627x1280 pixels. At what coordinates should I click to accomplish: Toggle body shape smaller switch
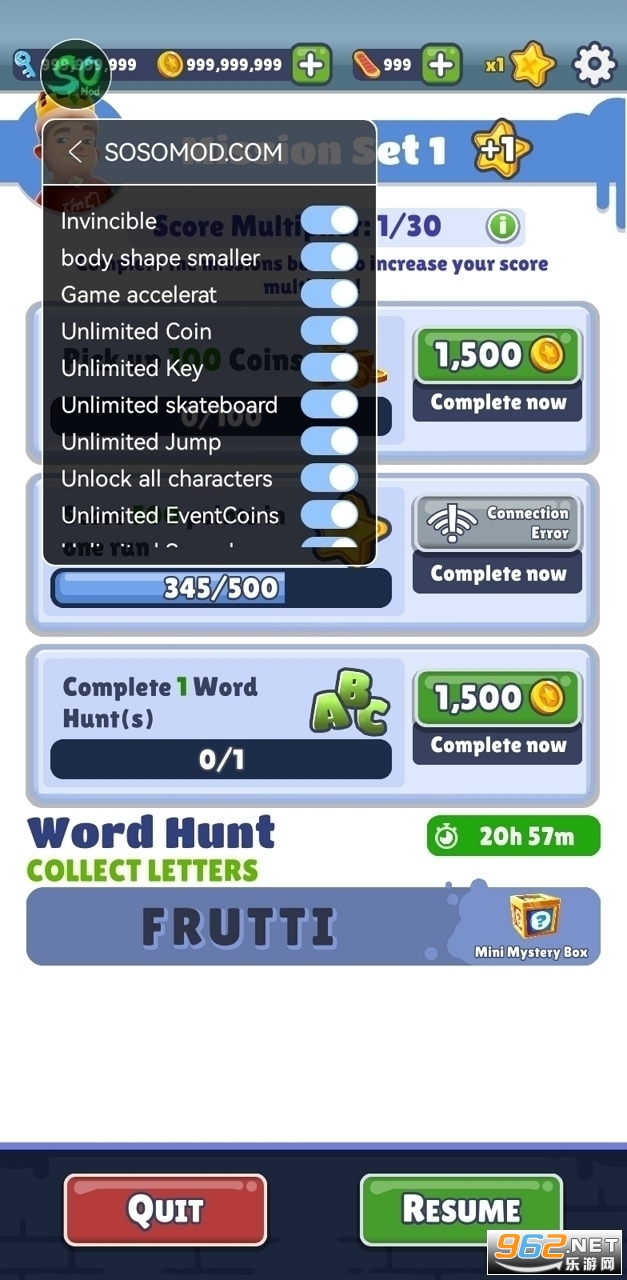329,257
